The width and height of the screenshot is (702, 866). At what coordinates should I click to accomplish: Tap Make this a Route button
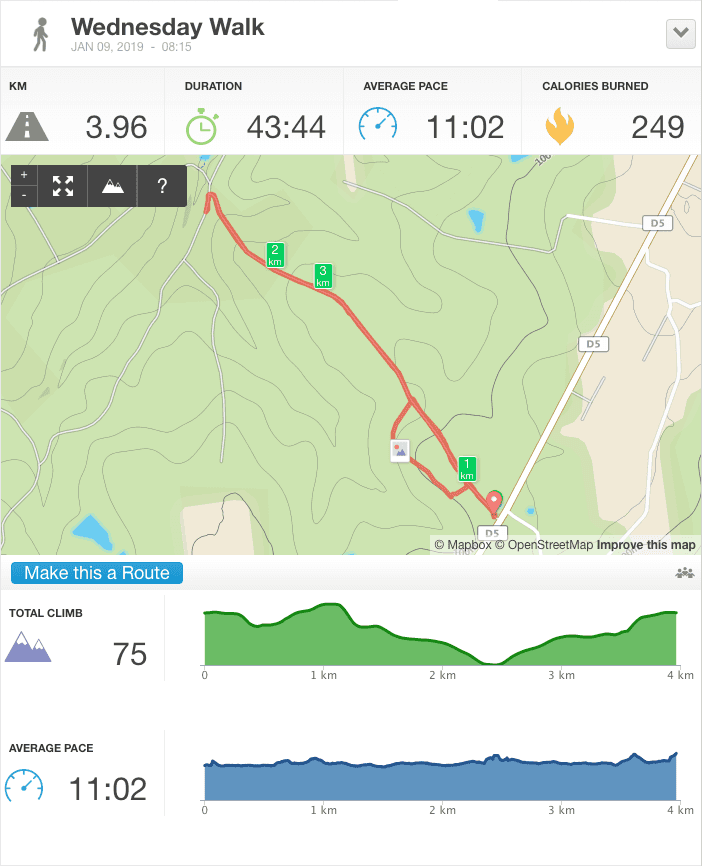pos(97,573)
